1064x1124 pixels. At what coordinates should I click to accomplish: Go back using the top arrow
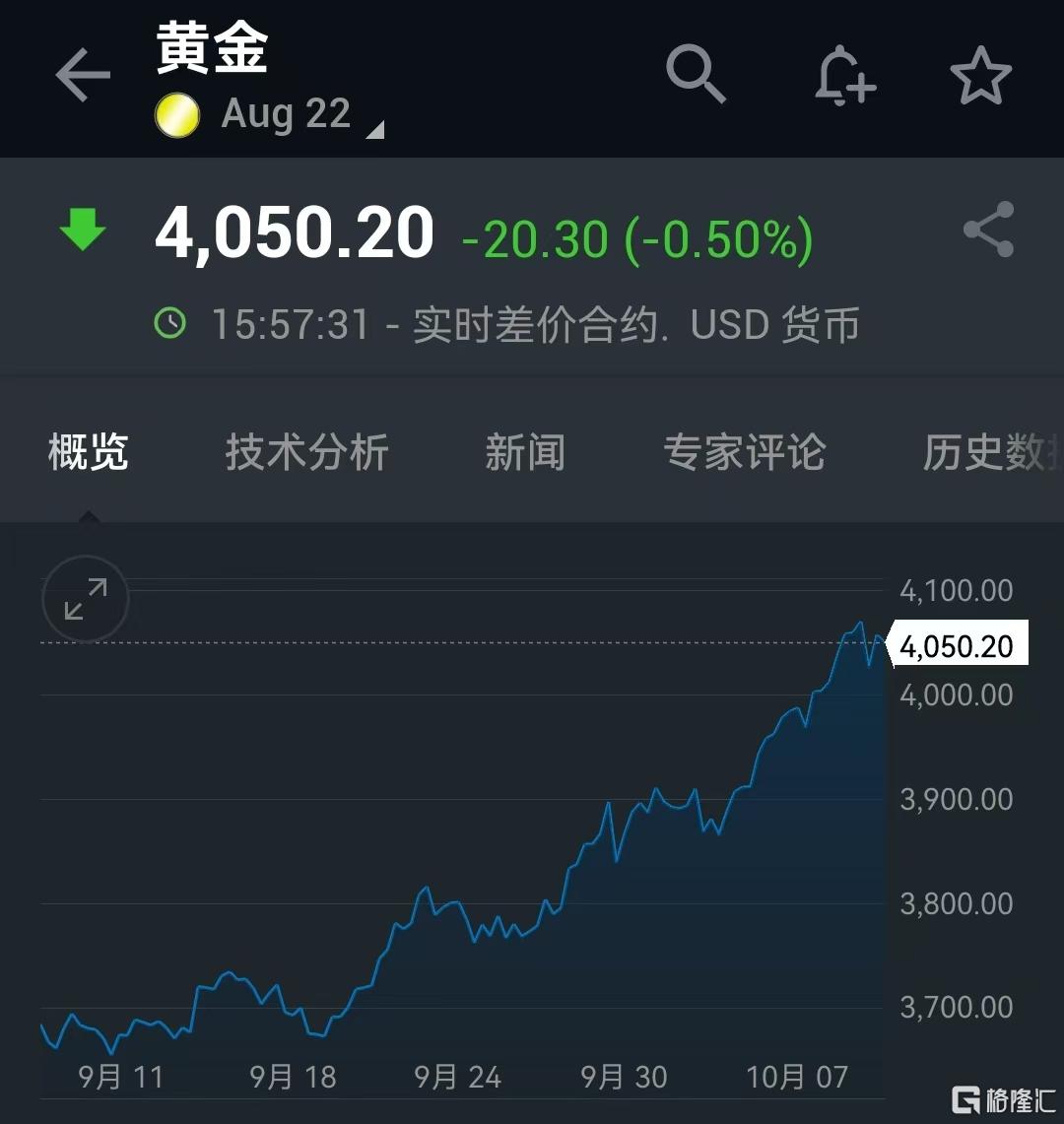click(x=82, y=77)
